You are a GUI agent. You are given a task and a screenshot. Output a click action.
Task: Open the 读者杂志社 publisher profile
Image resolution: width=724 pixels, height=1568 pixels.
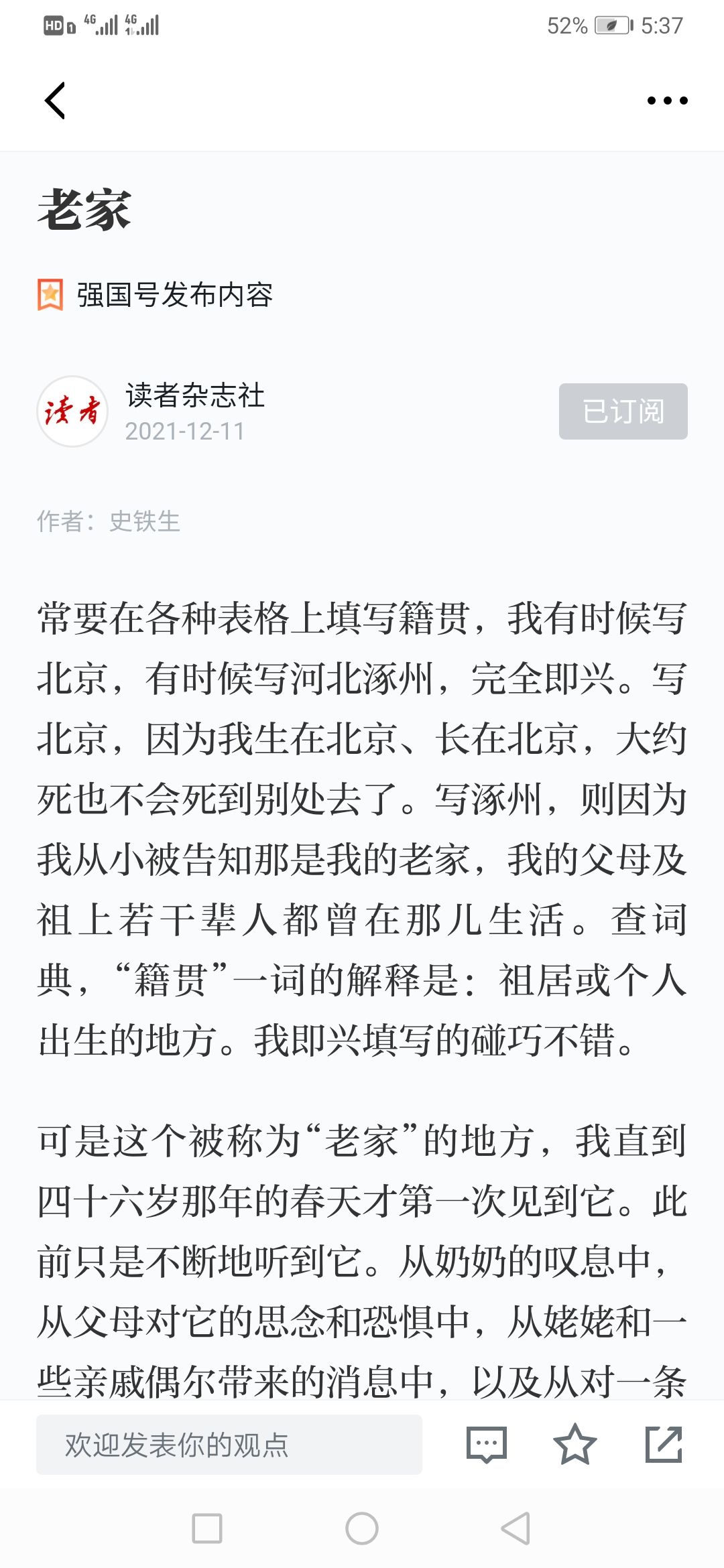point(194,395)
